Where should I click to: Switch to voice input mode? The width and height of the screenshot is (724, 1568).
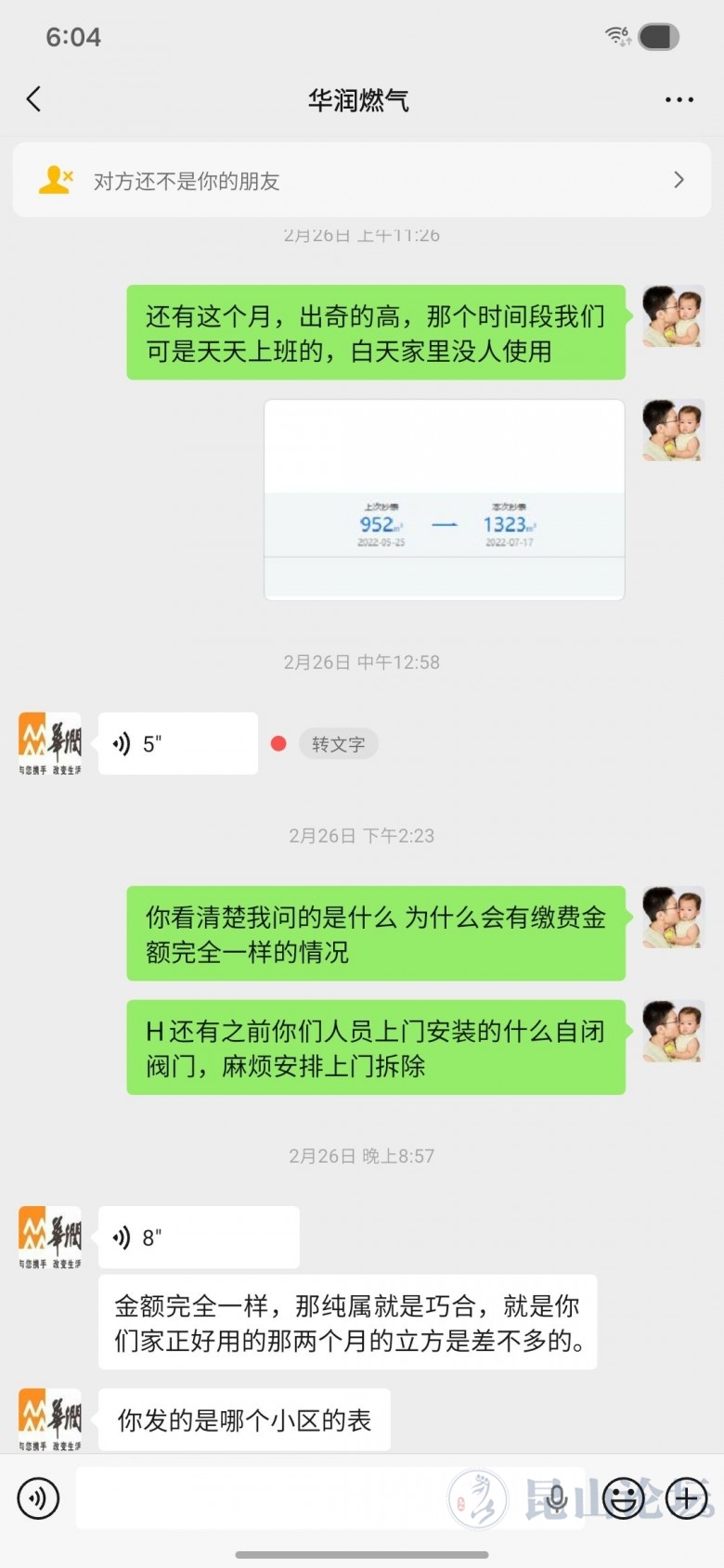(38, 1498)
